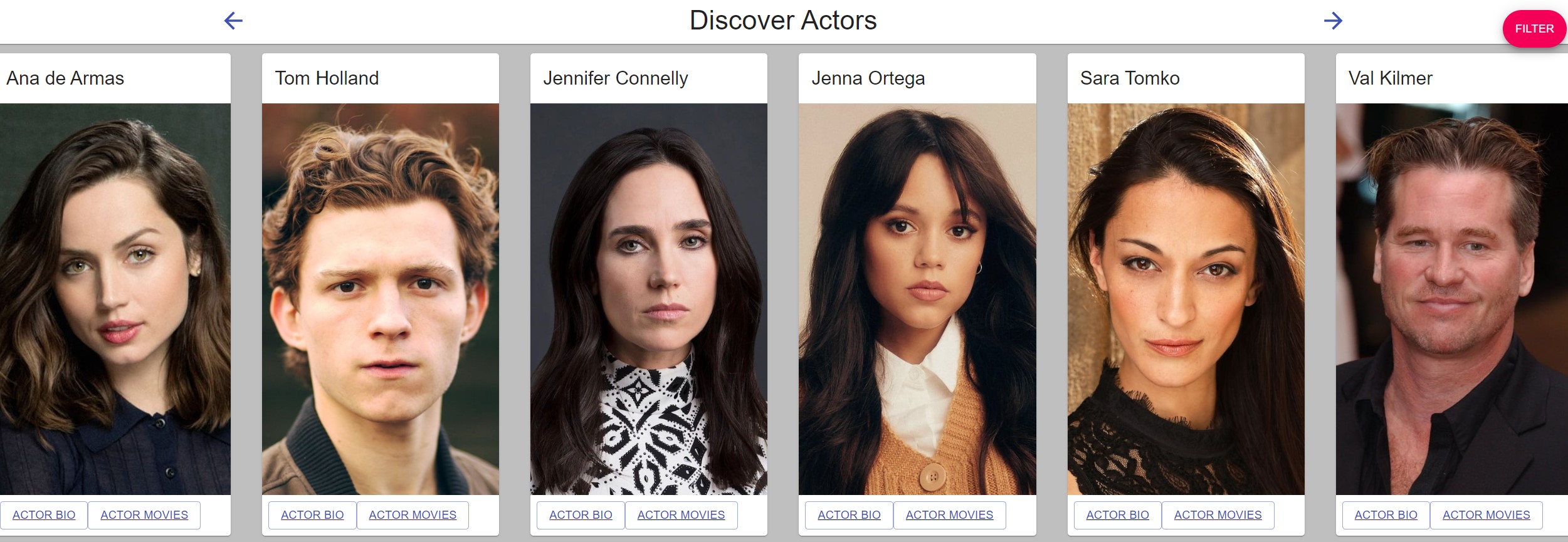Image resolution: width=1568 pixels, height=542 pixels.
Task: Open Actor Bio for Jennifer Connelly
Action: [x=581, y=515]
